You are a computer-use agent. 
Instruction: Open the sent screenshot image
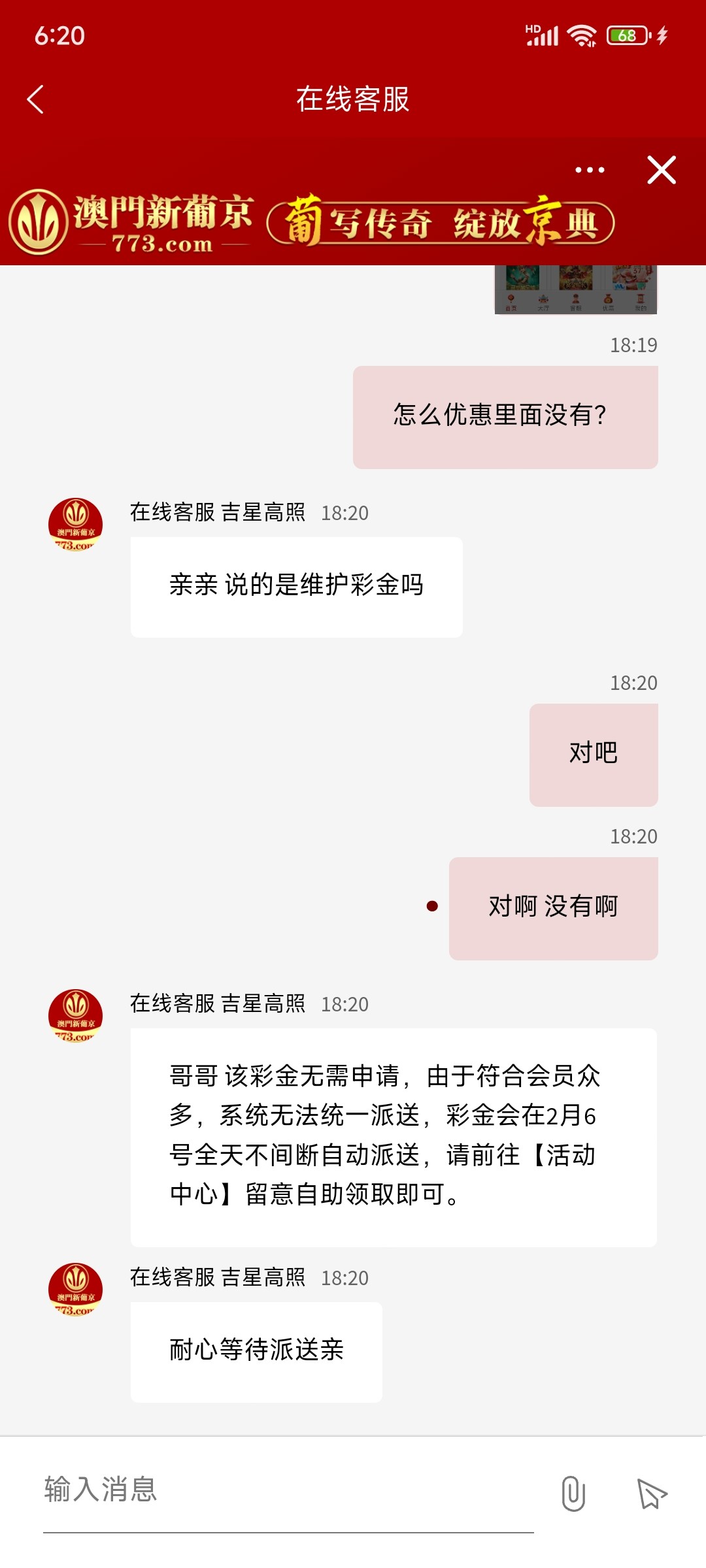pyautogui.click(x=575, y=289)
